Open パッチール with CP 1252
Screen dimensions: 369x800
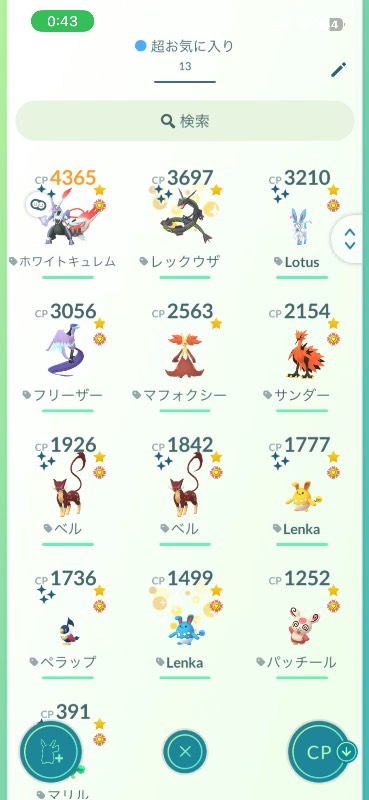(302, 623)
